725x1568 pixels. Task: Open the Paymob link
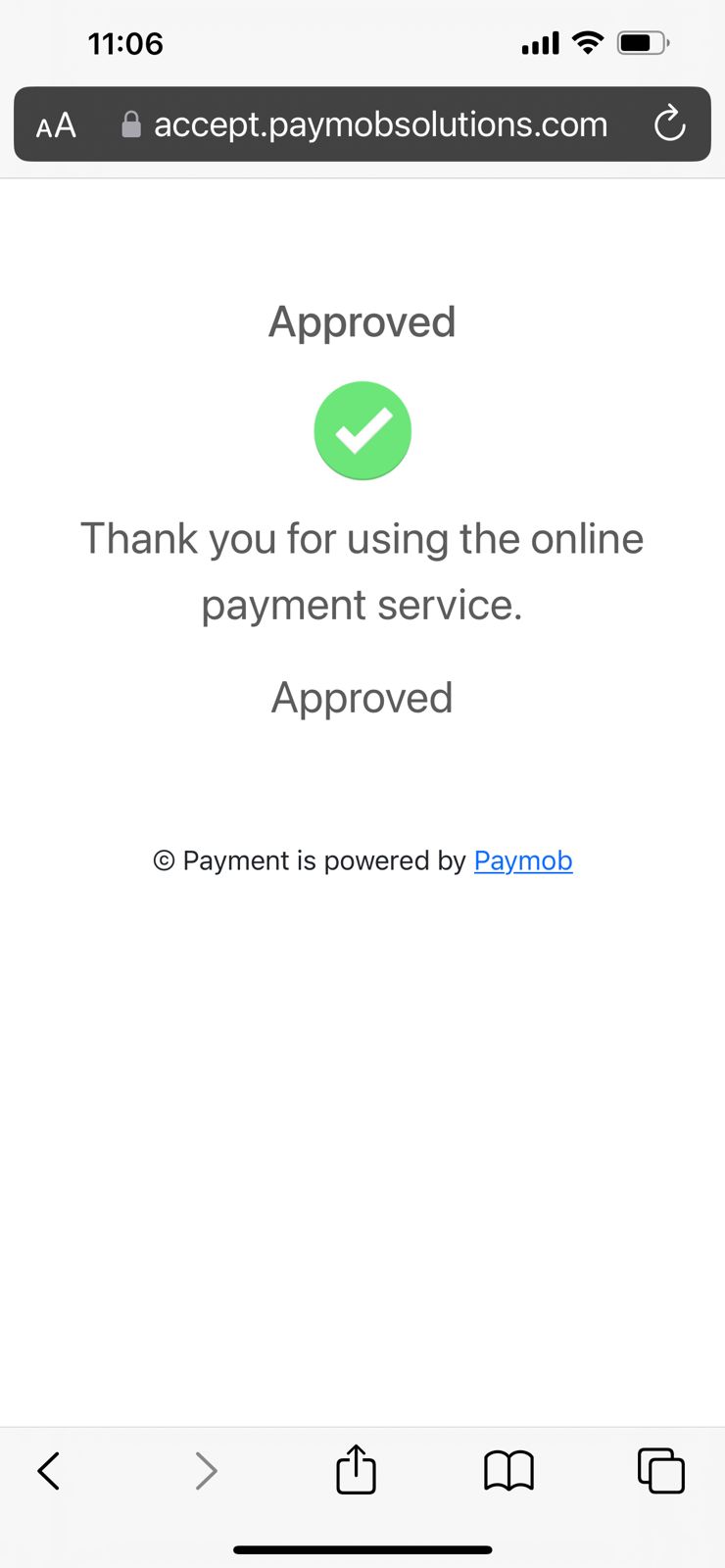click(x=523, y=860)
